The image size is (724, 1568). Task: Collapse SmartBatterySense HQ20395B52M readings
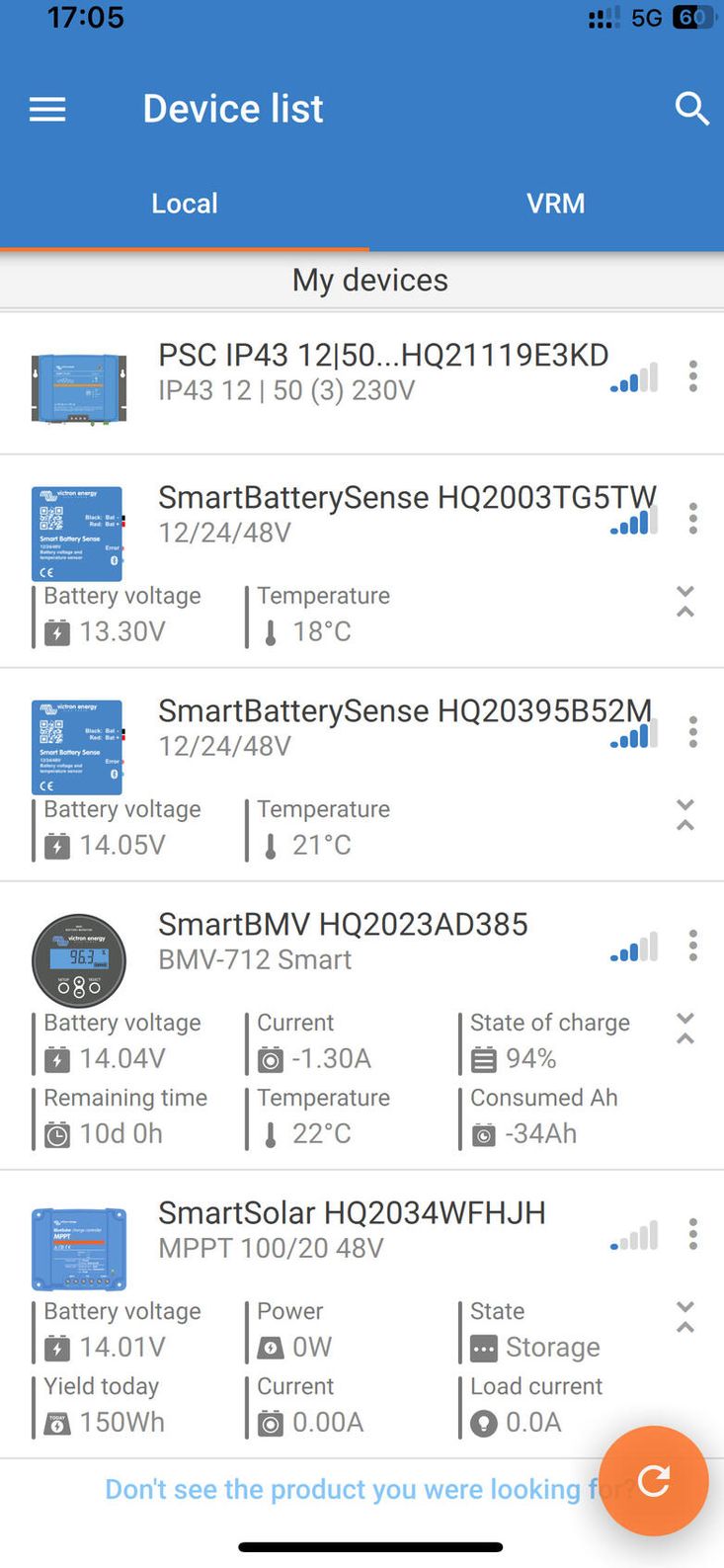(x=685, y=814)
